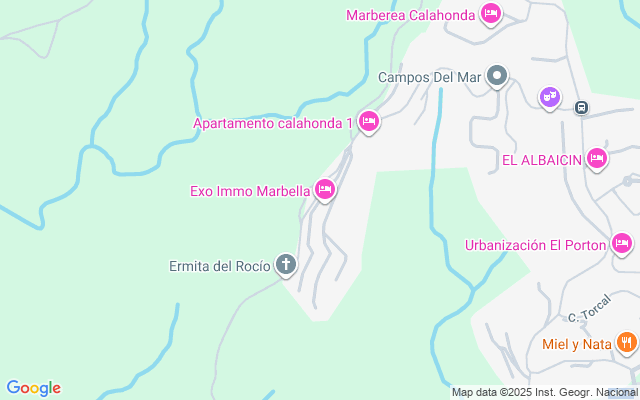Open the Apartamento calahonda 1 lodging pin
The image size is (640, 400).
[x=369, y=122]
